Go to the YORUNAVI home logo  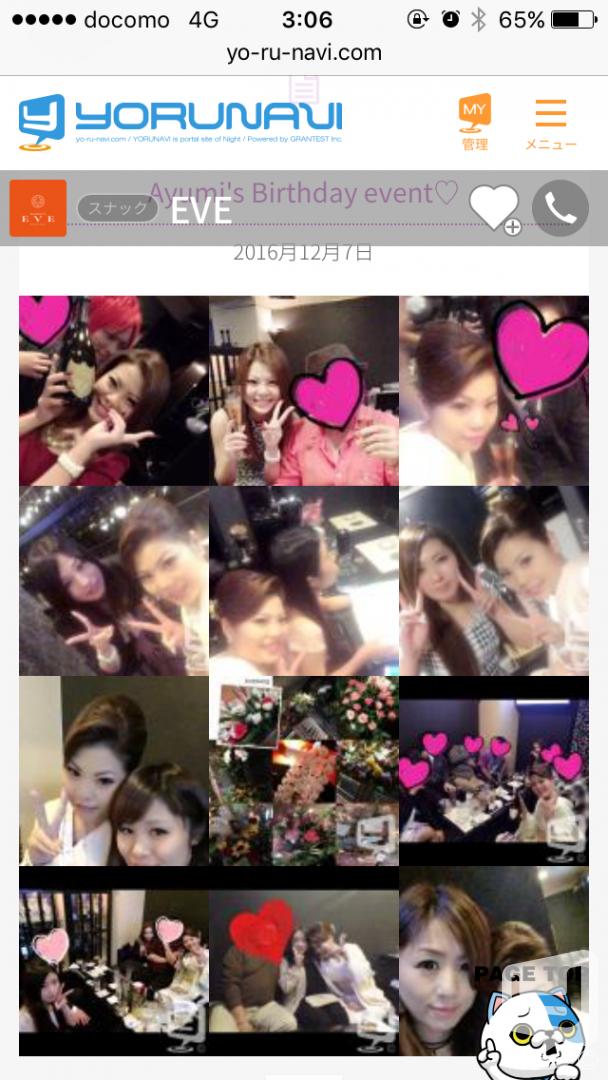tap(180, 122)
